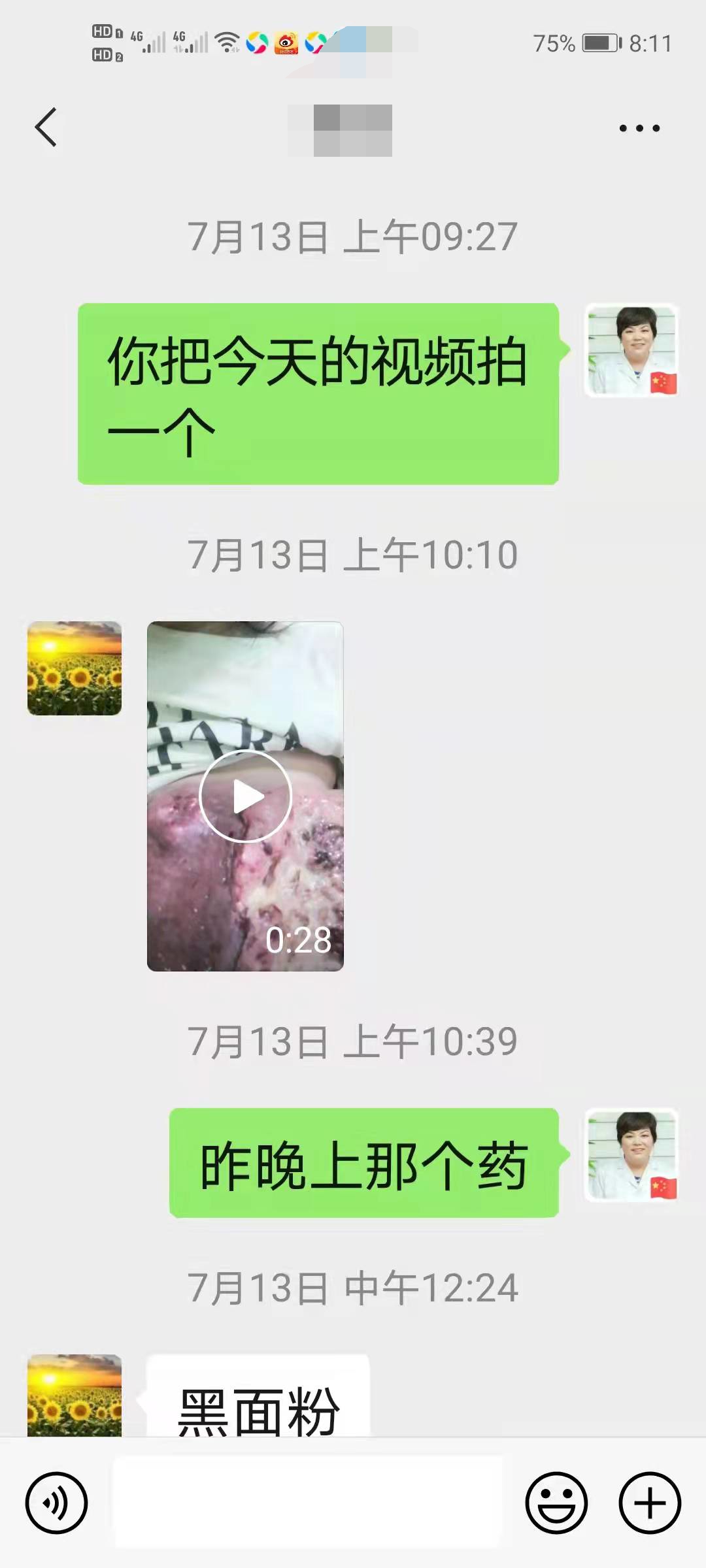Switch to voice message input
Image resolution: width=706 pixels, height=1568 pixels.
pyautogui.click(x=56, y=1503)
